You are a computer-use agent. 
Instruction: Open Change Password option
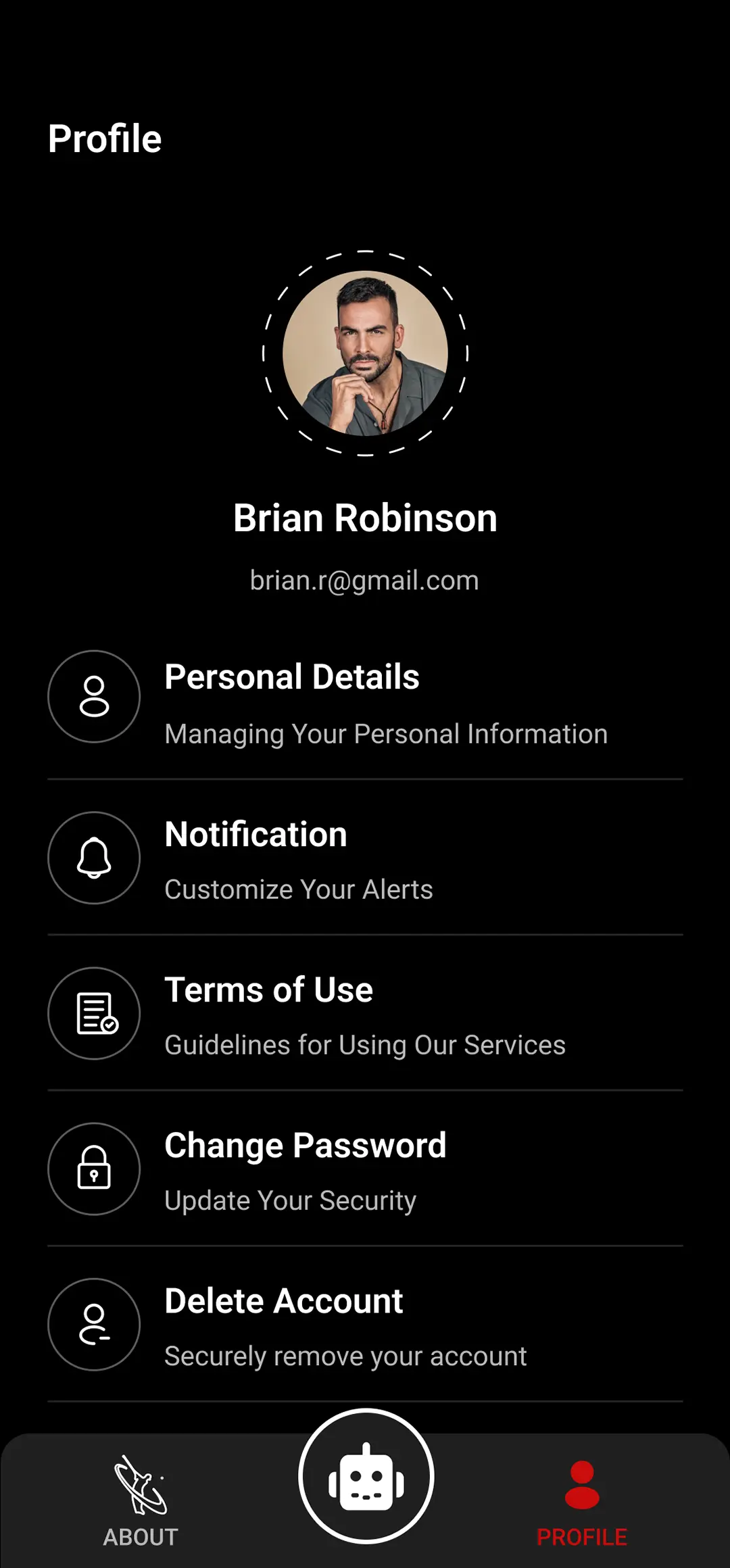(365, 1171)
